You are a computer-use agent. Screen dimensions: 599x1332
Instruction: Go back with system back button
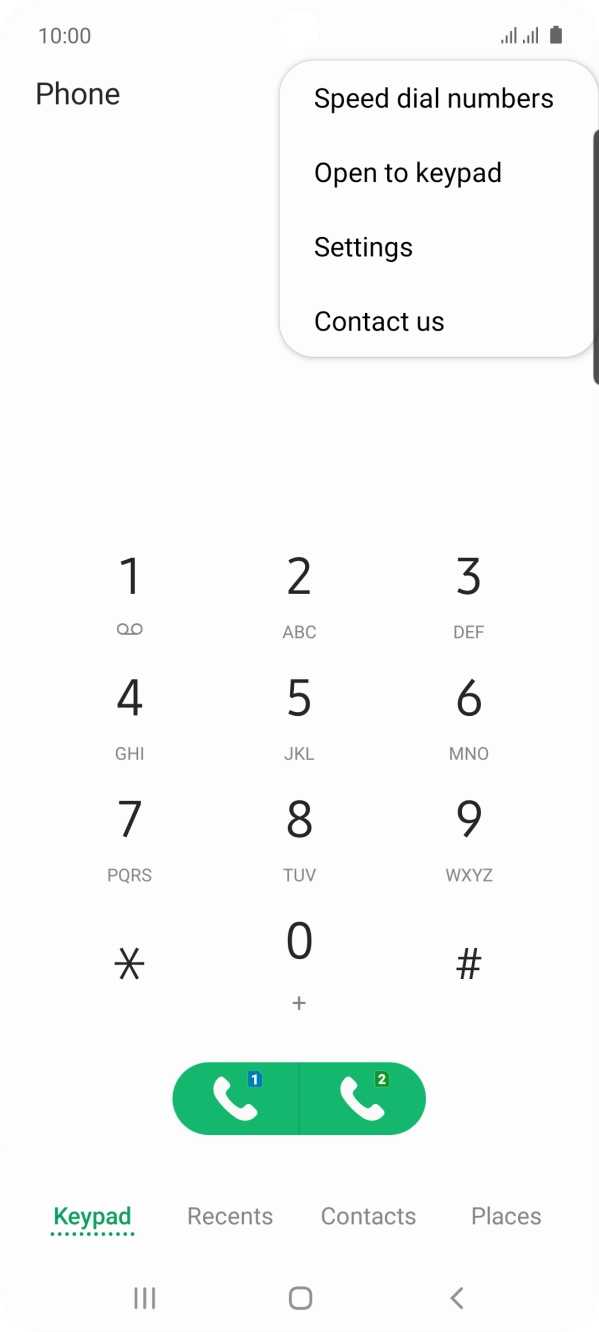[x=456, y=1298]
